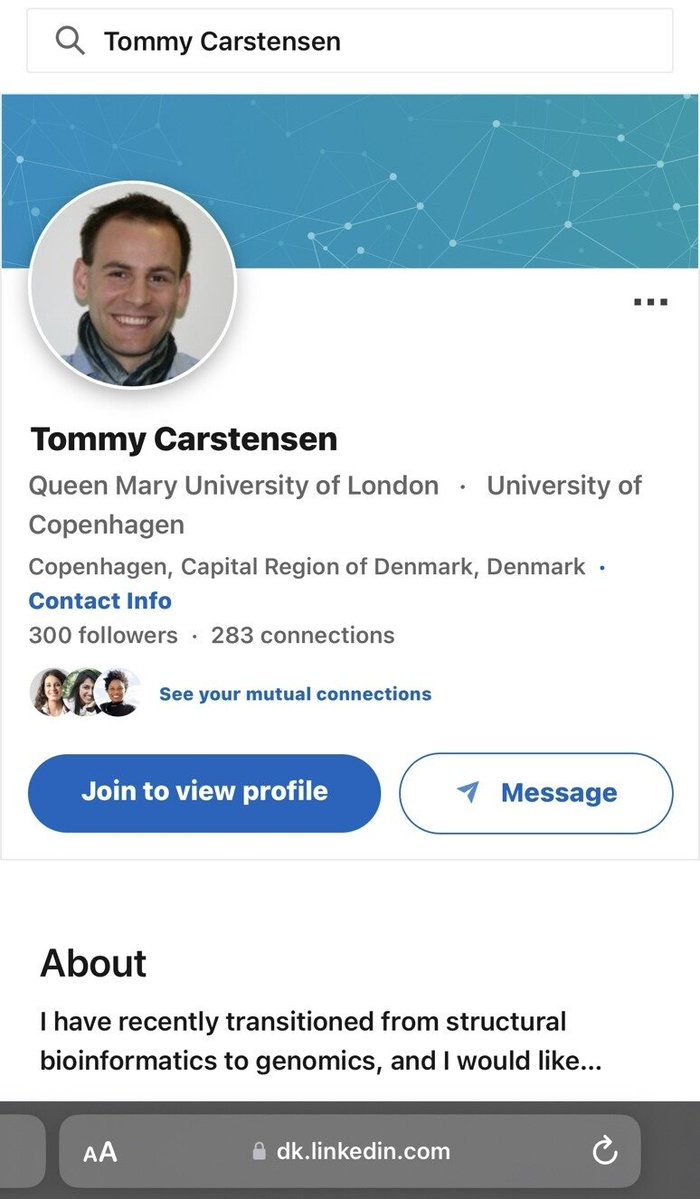Reload the page in Safari
This screenshot has width=700, height=1199.
605,1152
